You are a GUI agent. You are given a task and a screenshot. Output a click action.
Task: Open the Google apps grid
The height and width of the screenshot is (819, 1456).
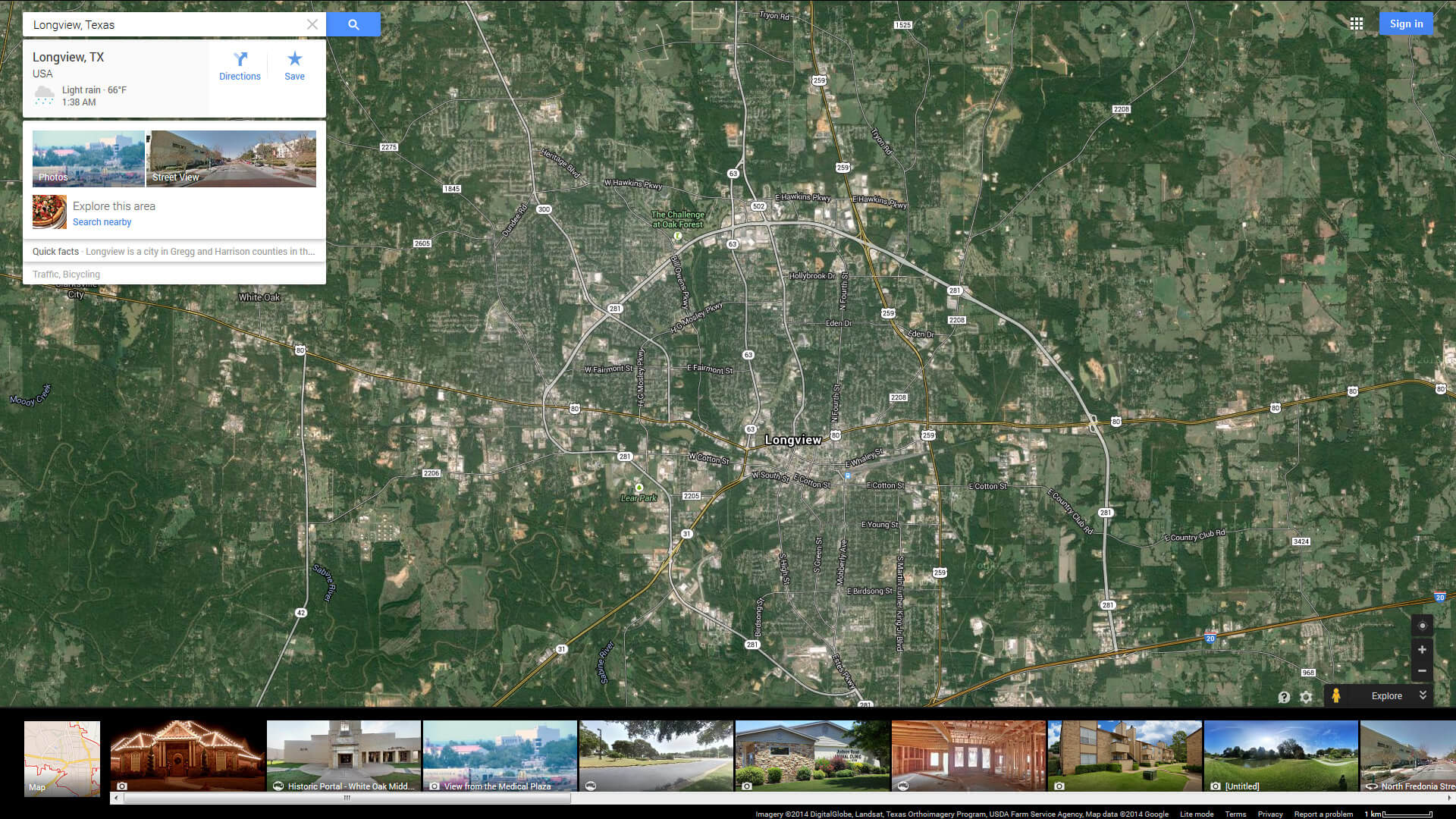(x=1357, y=24)
